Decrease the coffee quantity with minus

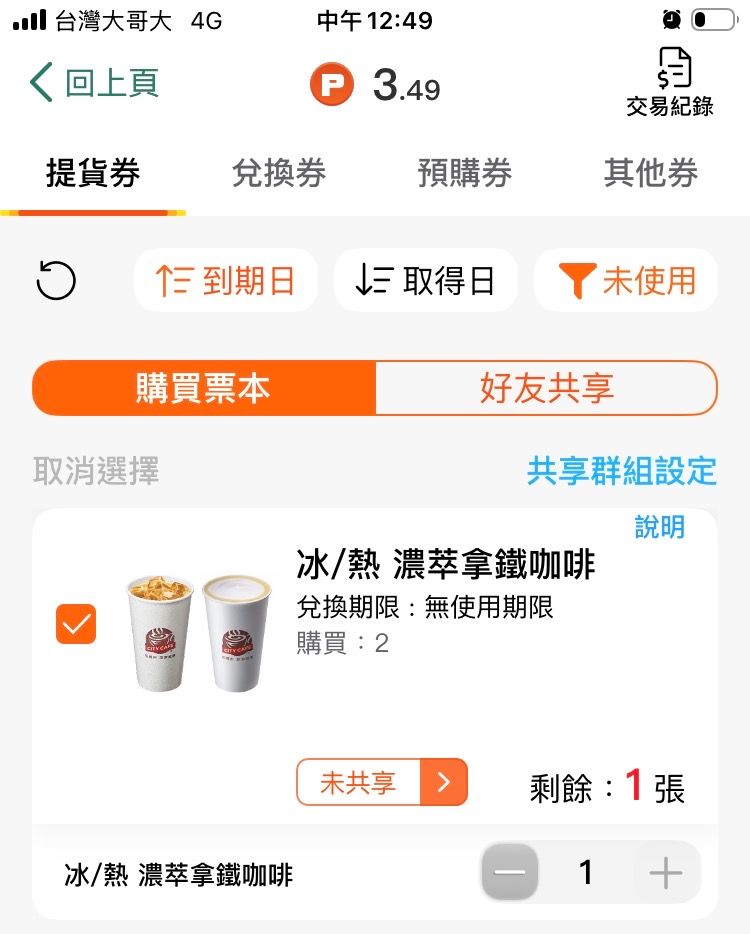pos(510,873)
